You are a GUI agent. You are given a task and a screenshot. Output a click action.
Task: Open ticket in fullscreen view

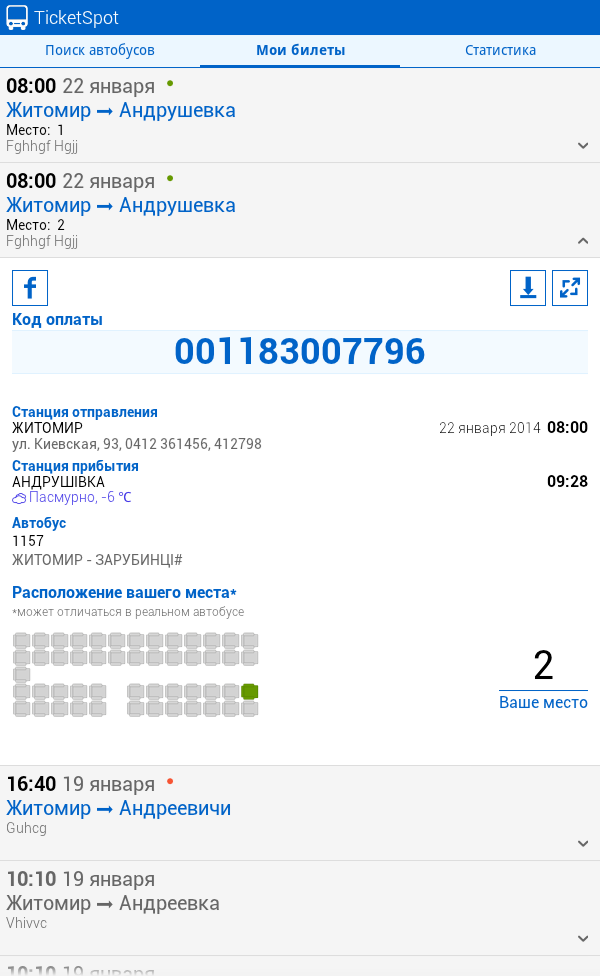tap(570, 288)
